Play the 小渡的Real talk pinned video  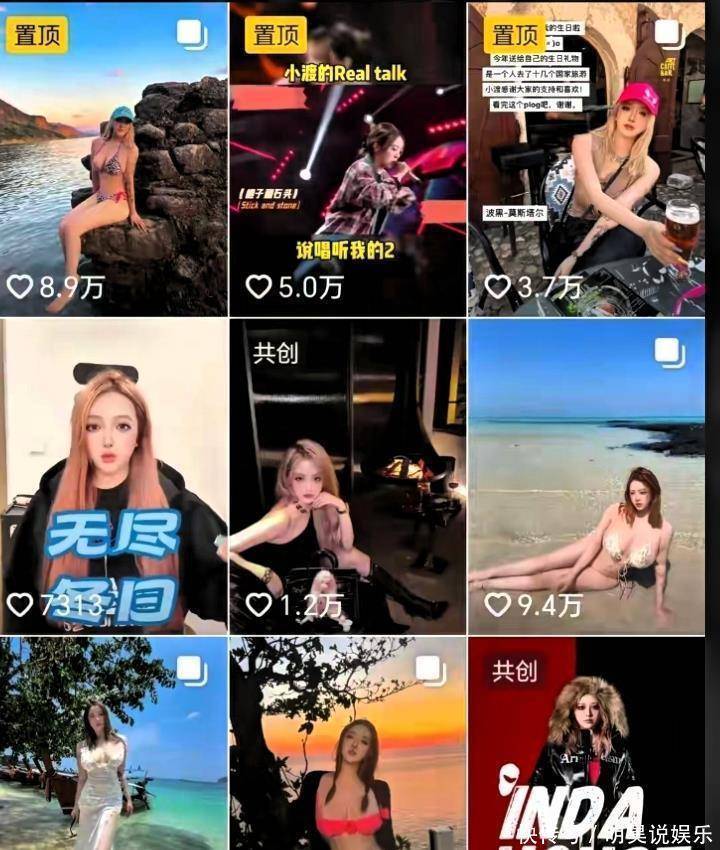click(348, 160)
